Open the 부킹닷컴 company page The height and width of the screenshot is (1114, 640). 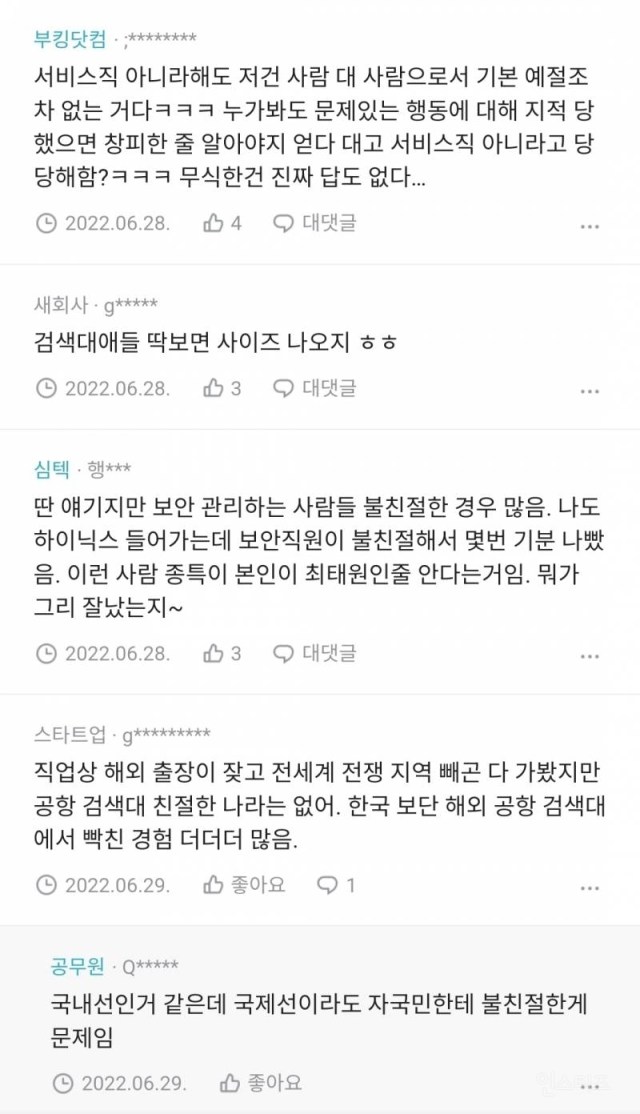tap(69, 39)
